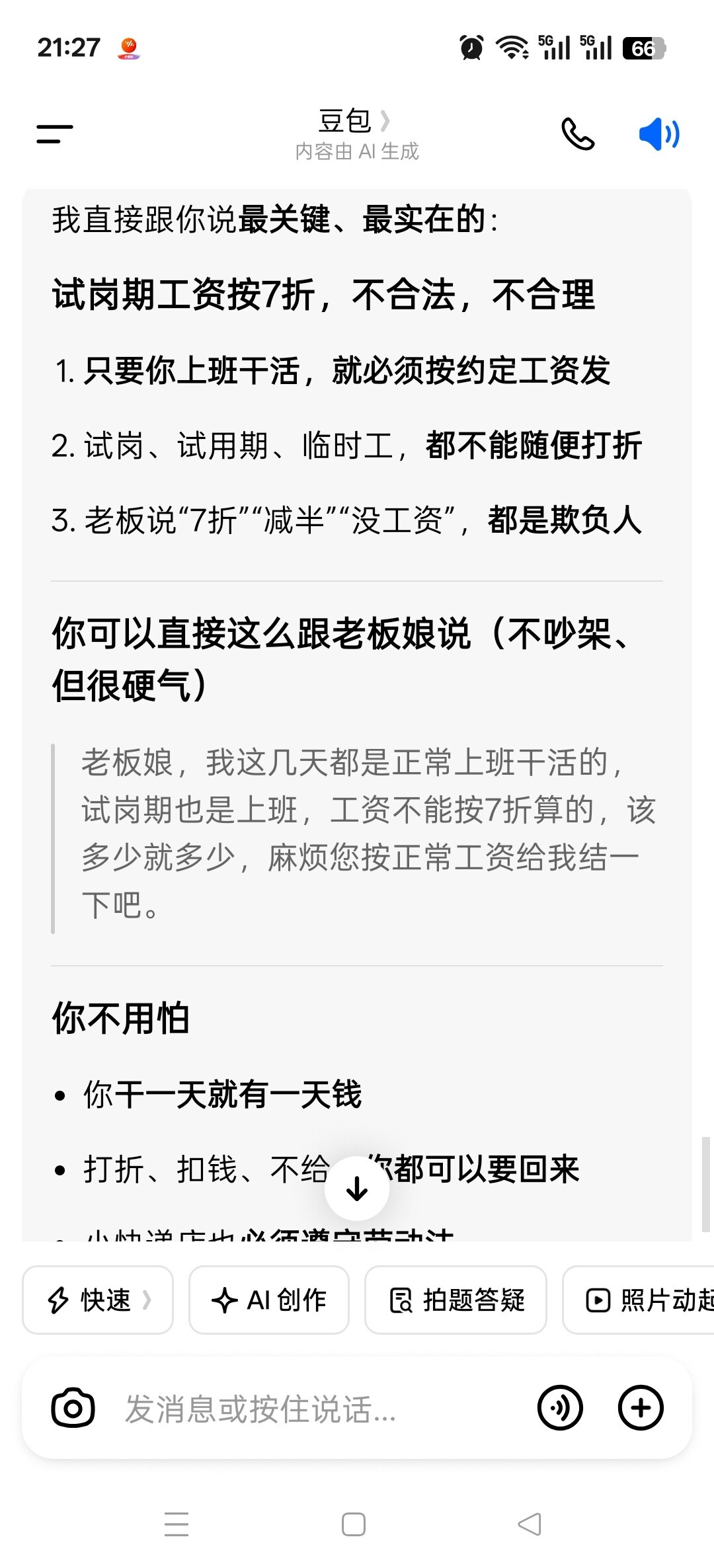Go to the system home screen
Screen dimensions: 714x1568
tap(354, 1524)
